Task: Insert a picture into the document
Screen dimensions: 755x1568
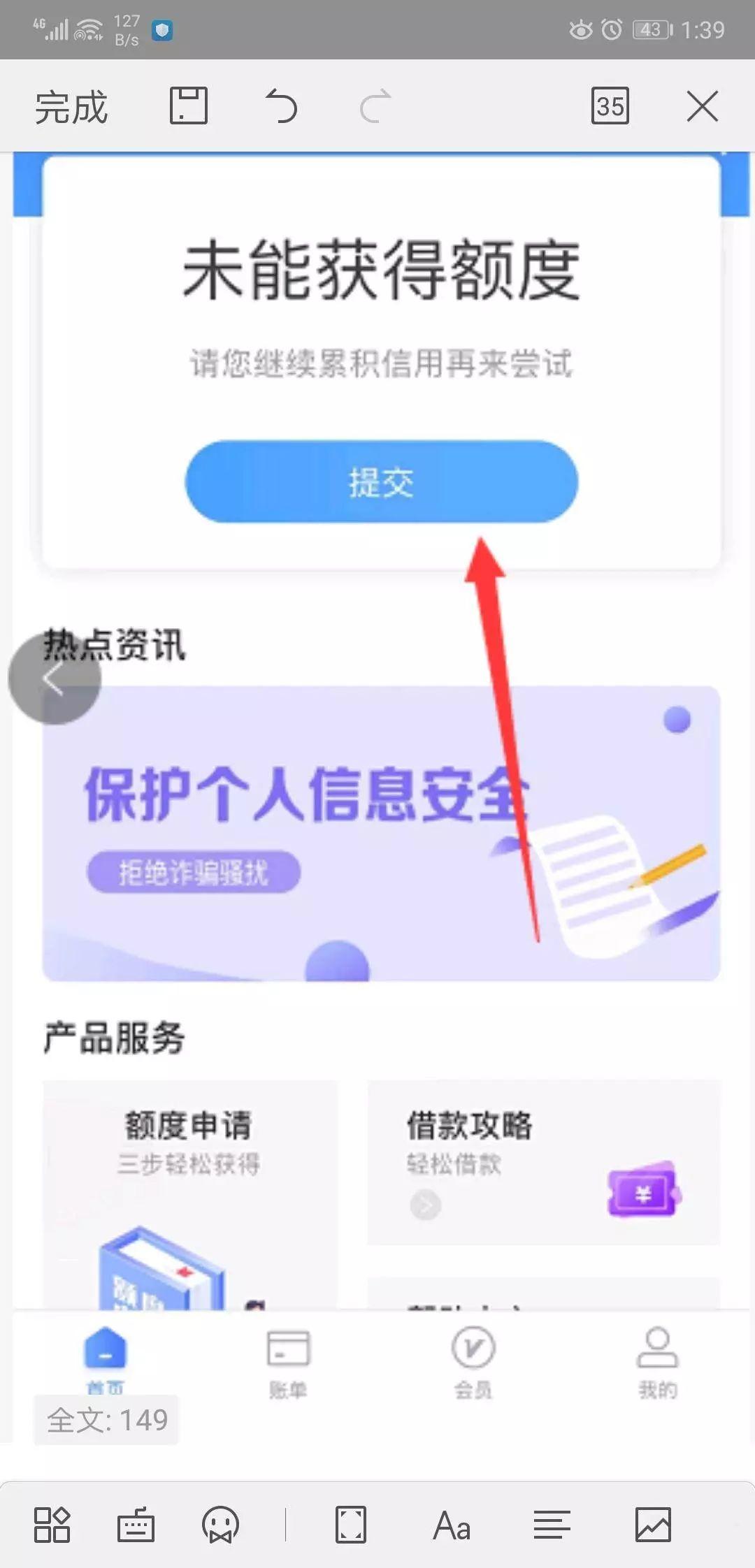Action: point(653,1525)
